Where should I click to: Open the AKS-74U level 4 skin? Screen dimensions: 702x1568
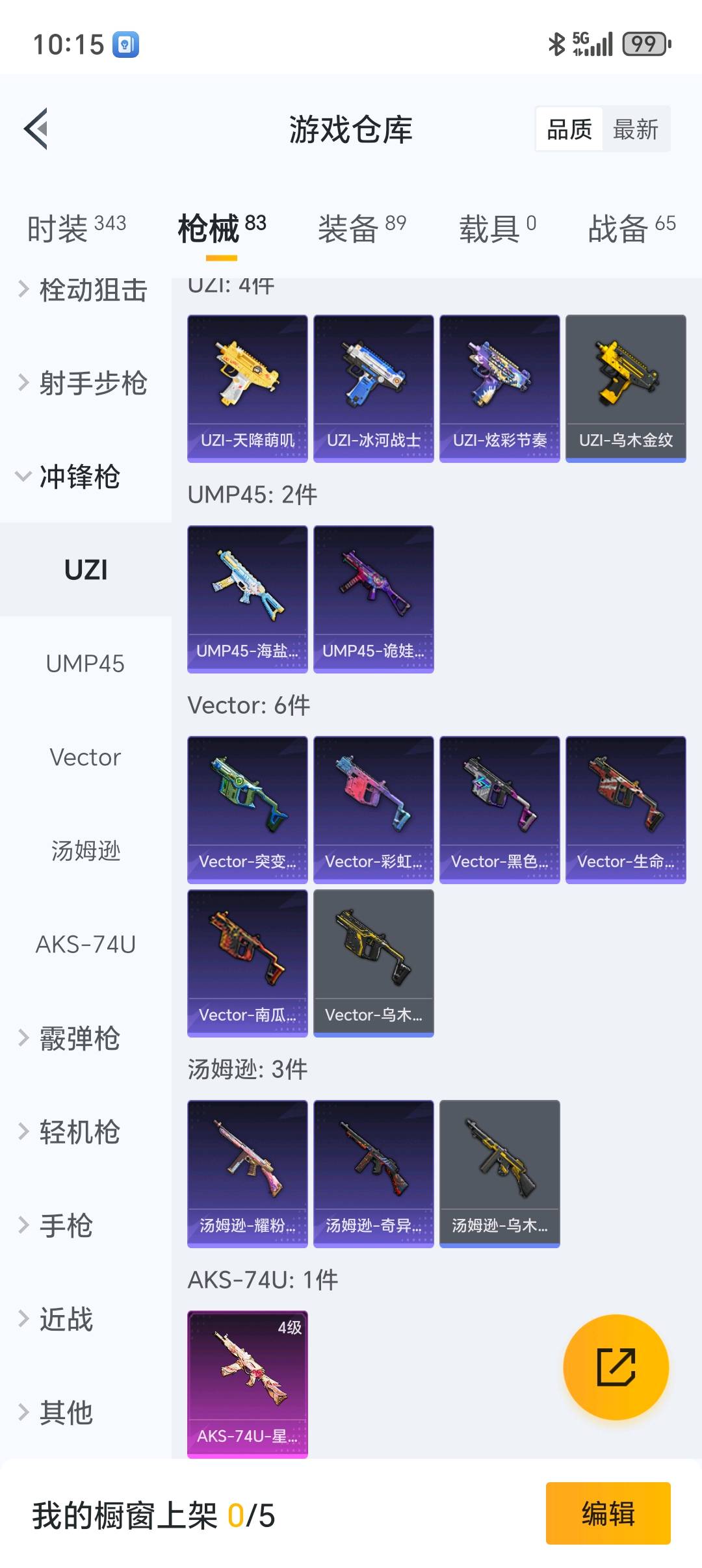247,1384
